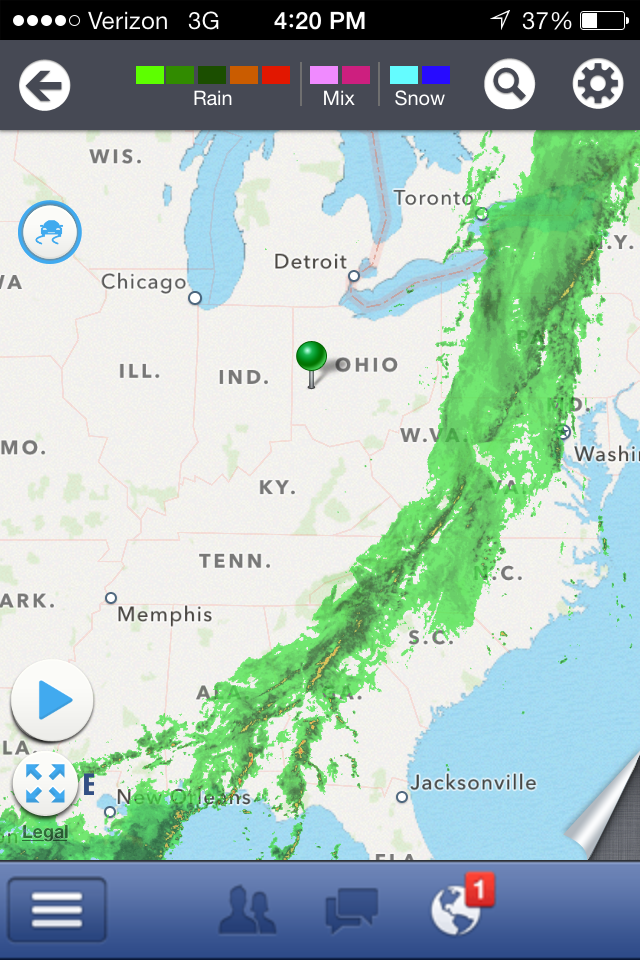Viewport: 640px width, 960px height.
Task: Open the messages icon
Action: [x=351, y=910]
